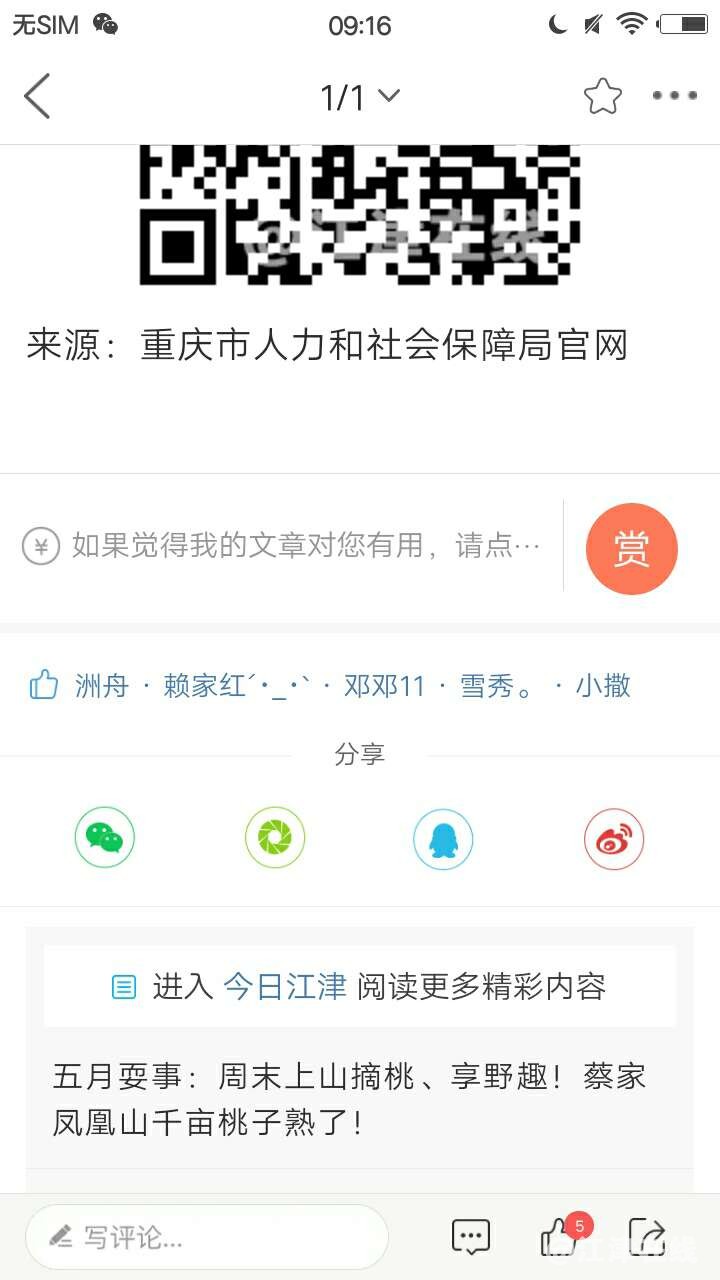Go back using the top-left arrow
Viewport: 720px width, 1280px height.
pyautogui.click(x=38, y=96)
